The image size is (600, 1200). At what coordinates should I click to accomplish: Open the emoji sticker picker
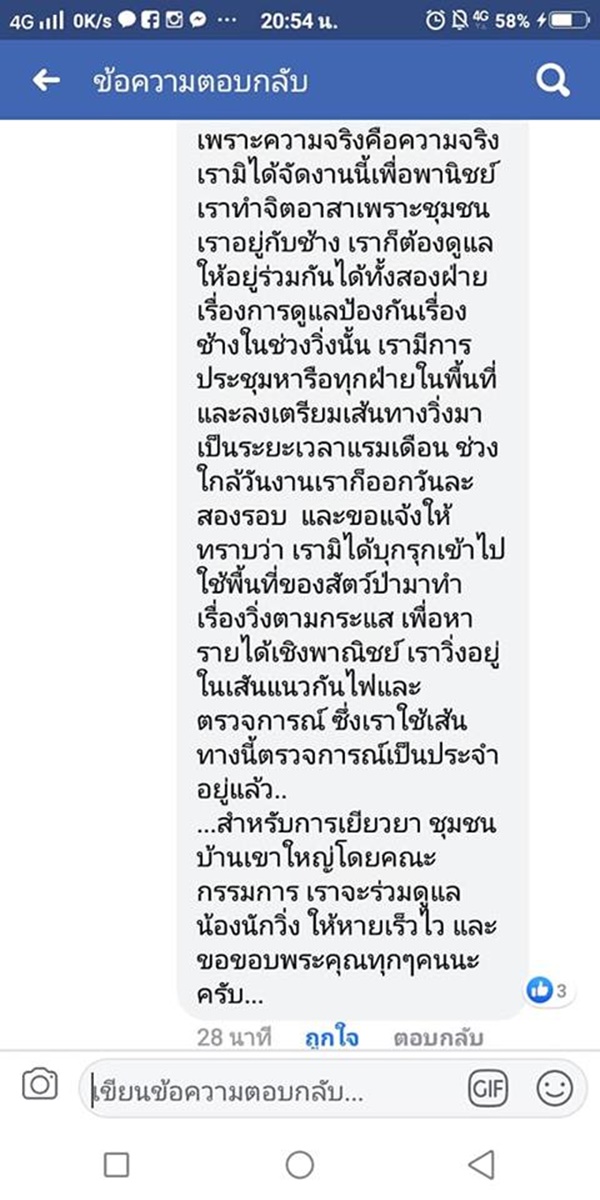[553, 1087]
